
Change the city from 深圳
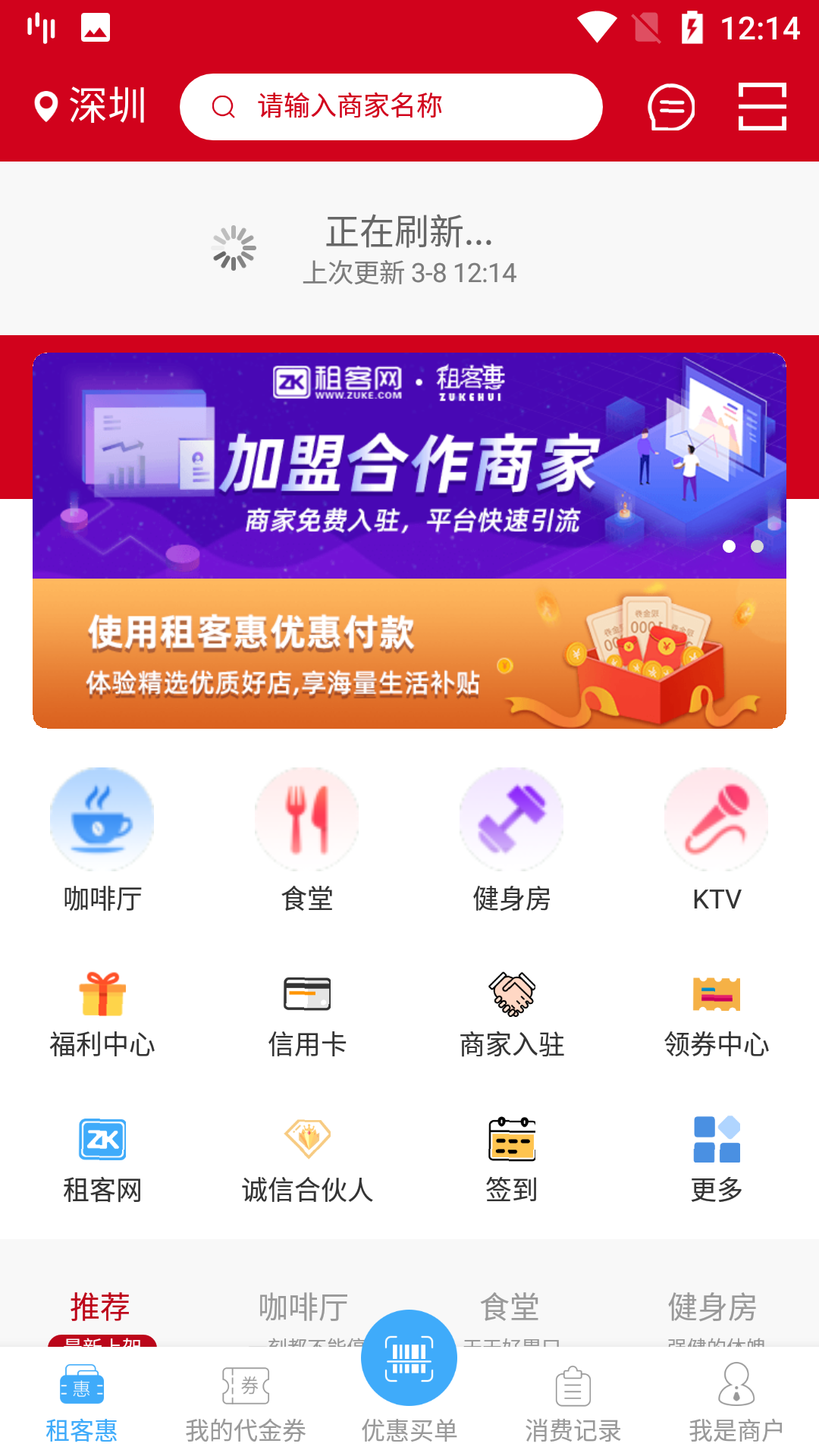pos(91,105)
